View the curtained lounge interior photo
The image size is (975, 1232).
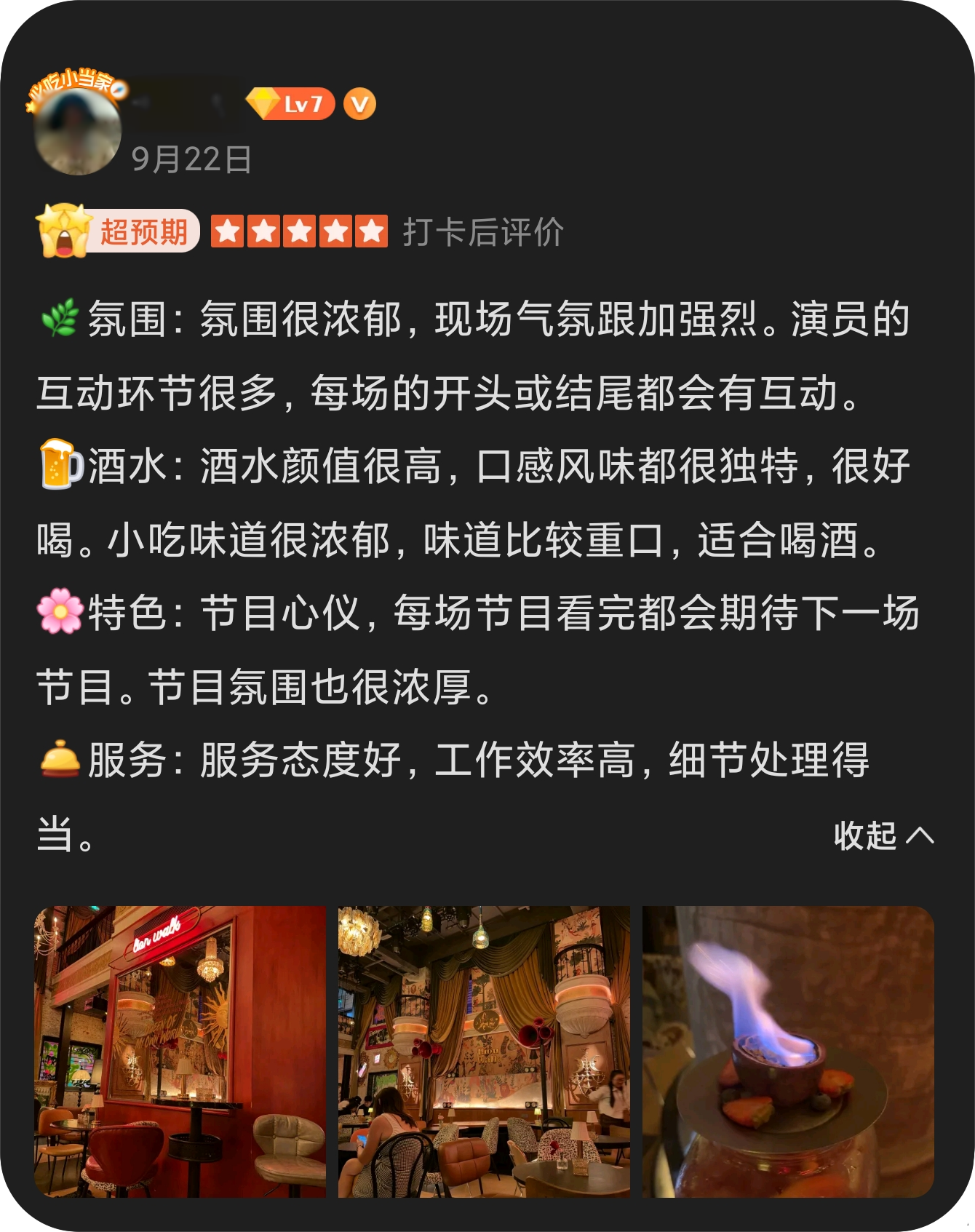click(x=484, y=1051)
